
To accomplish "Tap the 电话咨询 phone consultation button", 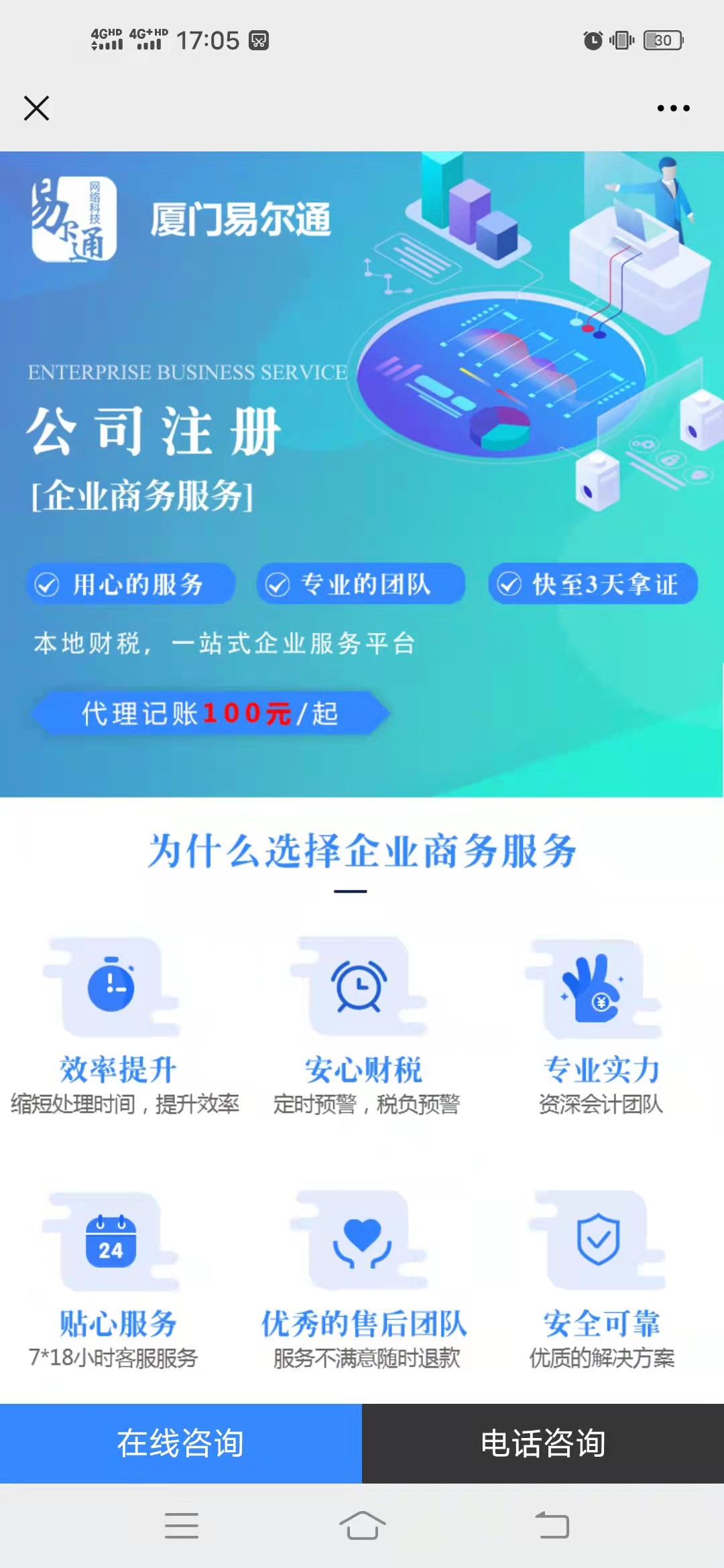I will click(543, 1443).
